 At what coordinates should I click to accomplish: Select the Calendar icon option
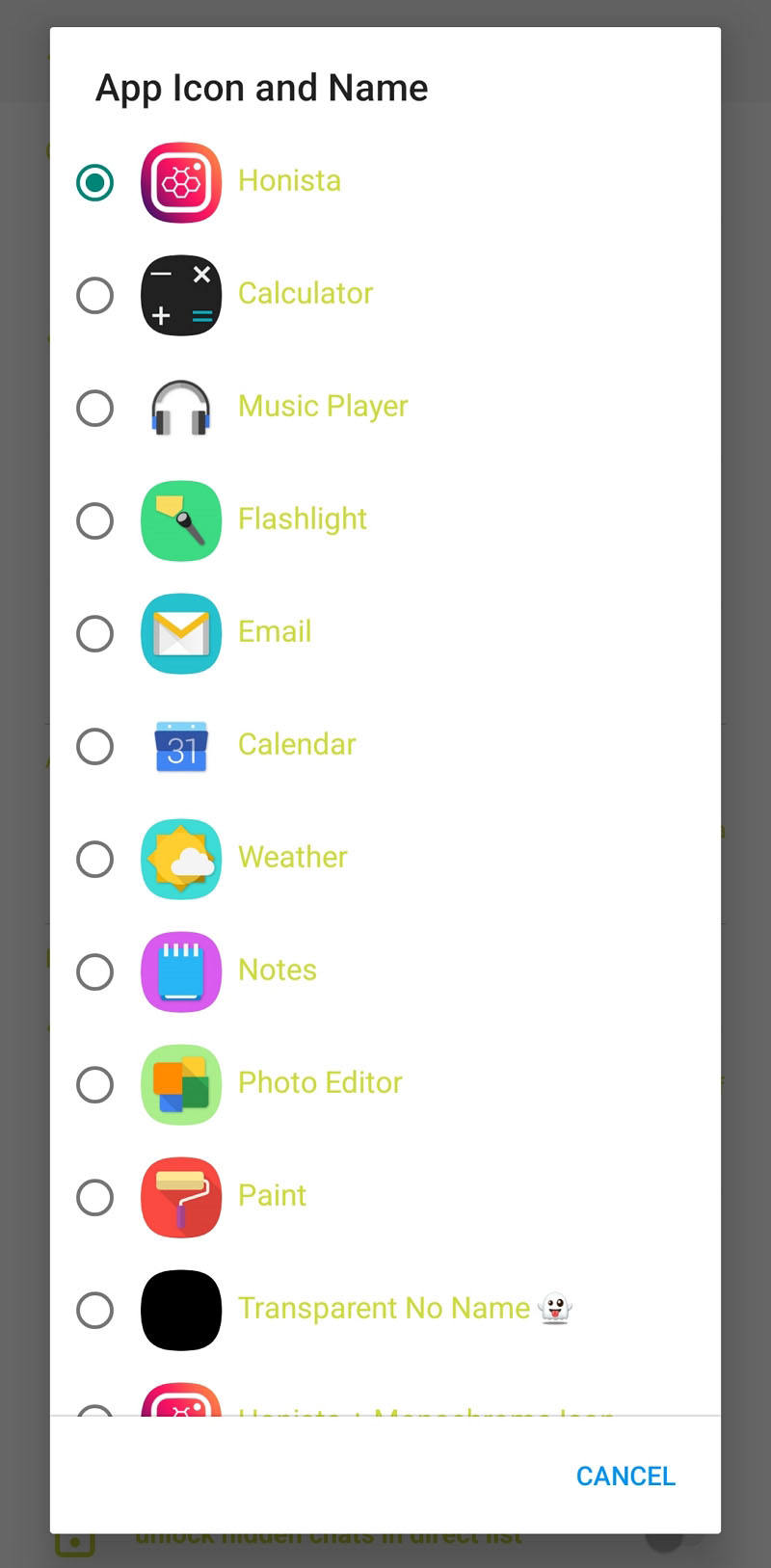click(x=94, y=746)
